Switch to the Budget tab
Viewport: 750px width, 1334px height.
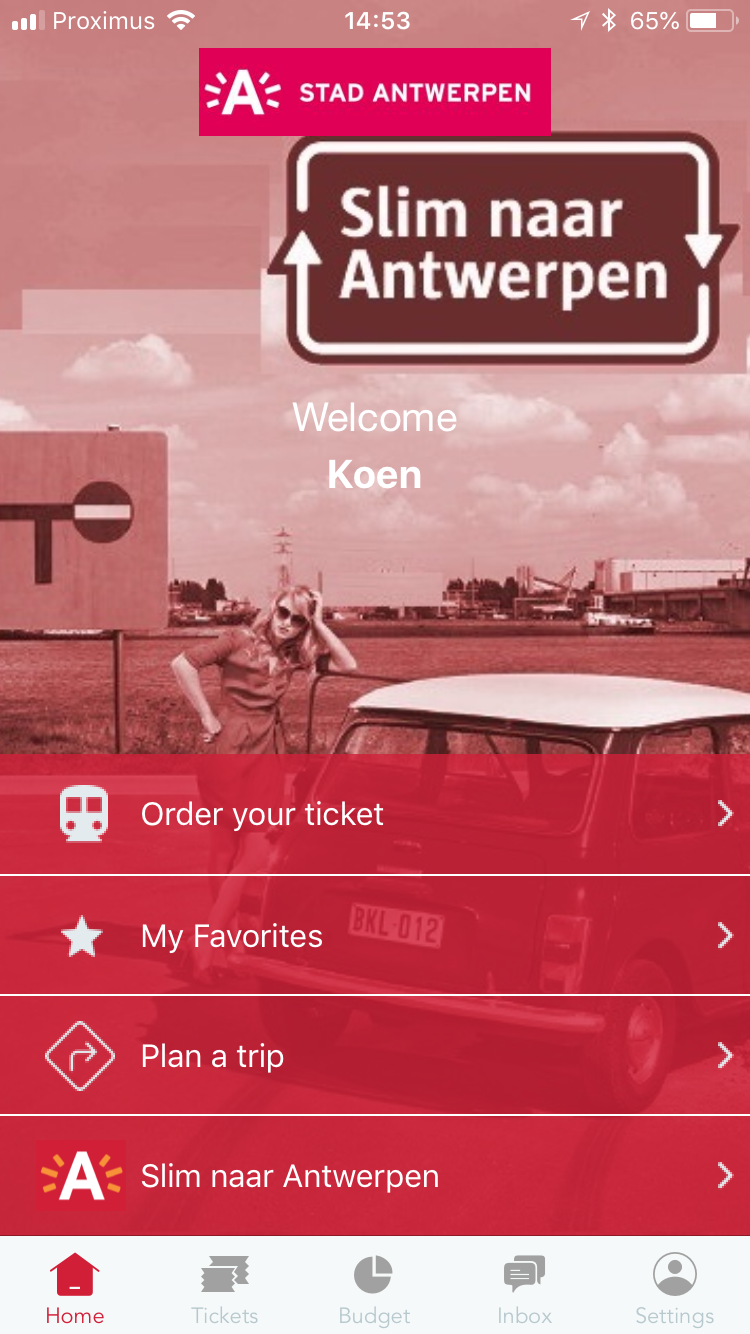point(375,1288)
